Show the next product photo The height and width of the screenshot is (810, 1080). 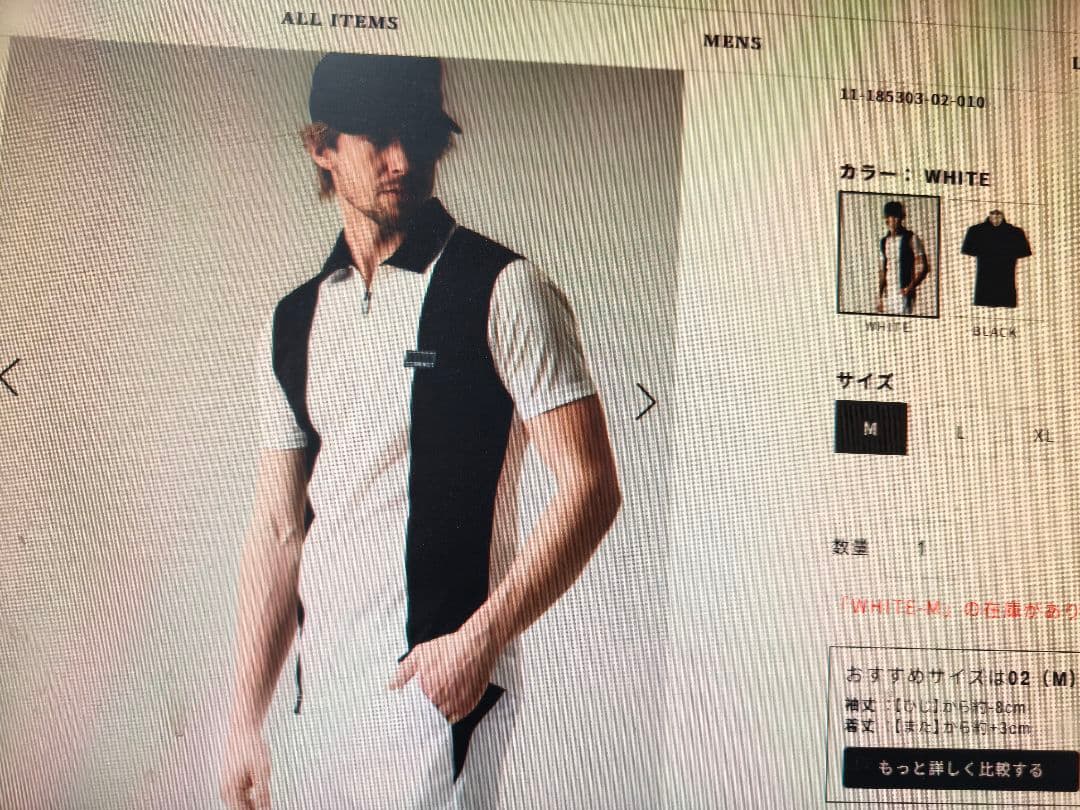click(646, 402)
